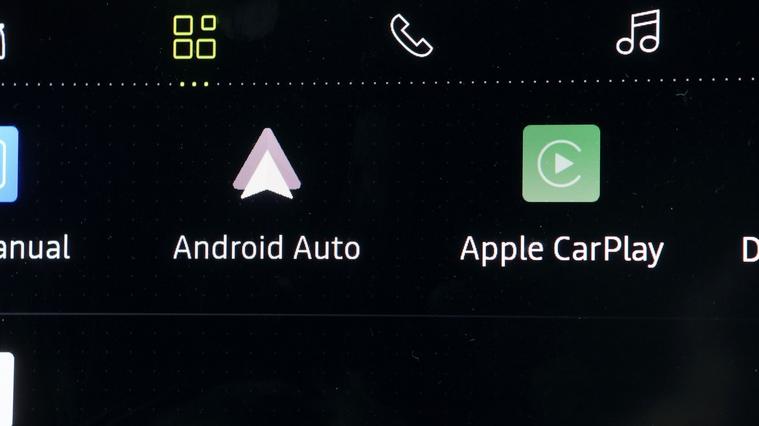This screenshot has width=759, height=426.
Task: Open the music tab
Action: (x=638, y=32)
